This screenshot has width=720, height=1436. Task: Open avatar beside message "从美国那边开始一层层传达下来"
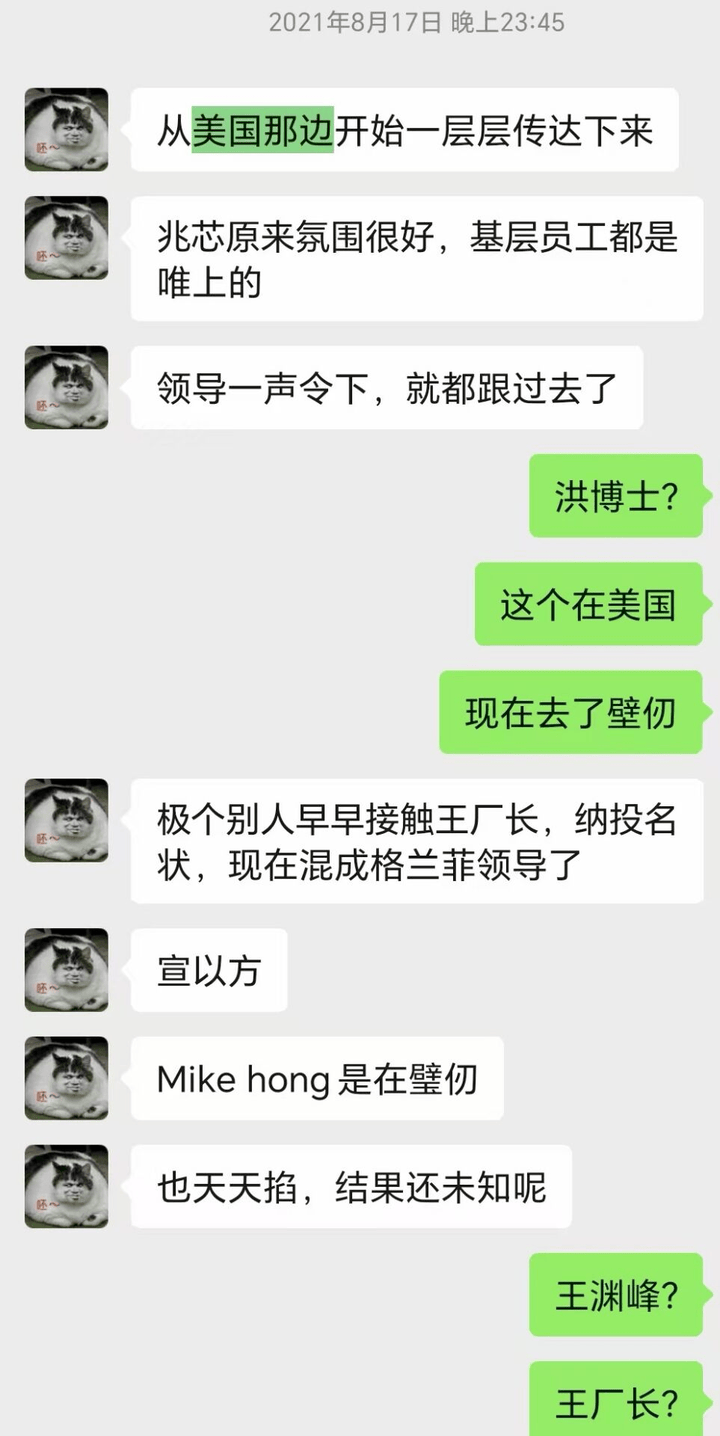66,129
